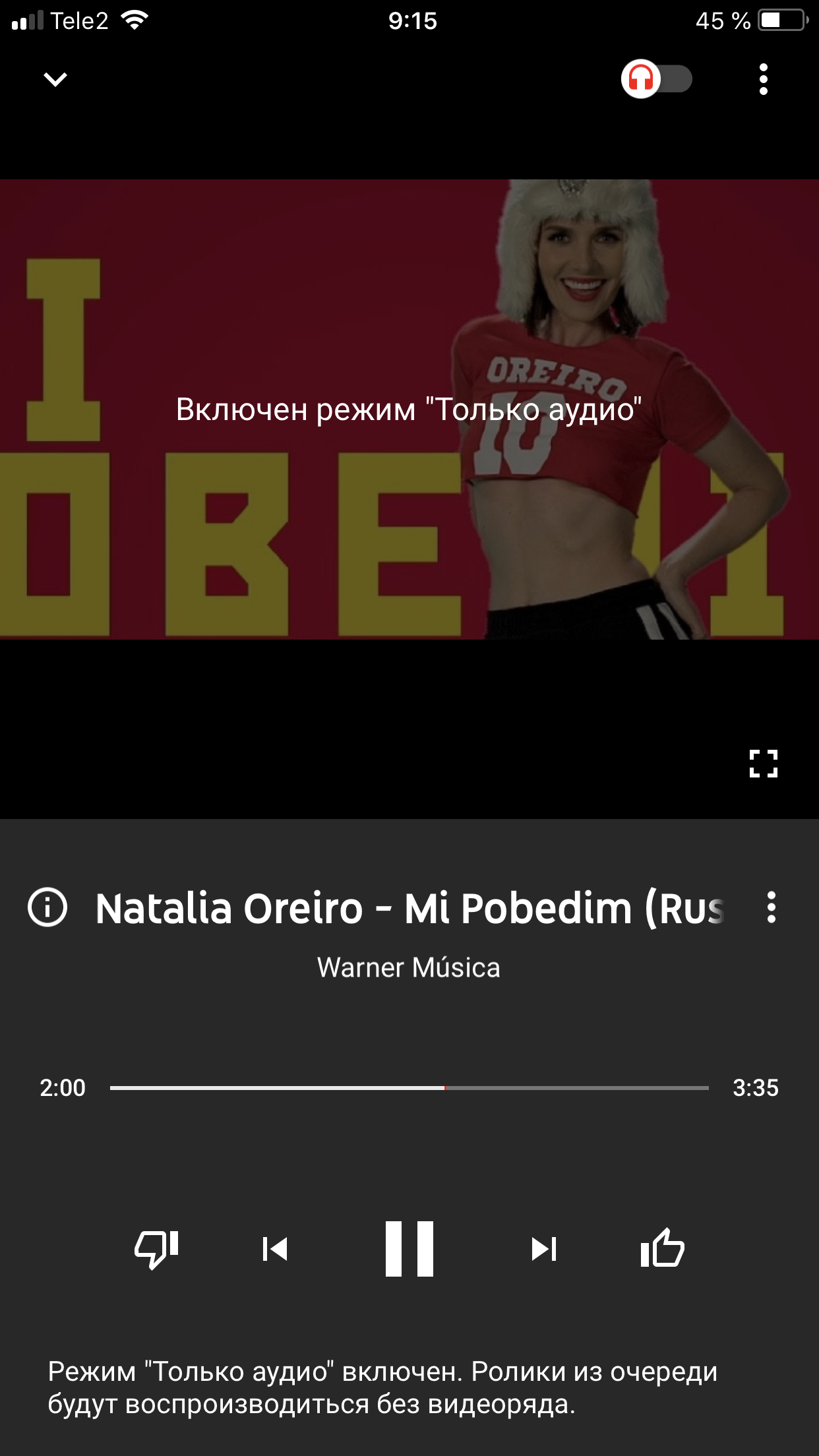Open options menu next to Mi Pobedim title
The height and width of the screenshot is (1456, 819).
pos(771,907)
